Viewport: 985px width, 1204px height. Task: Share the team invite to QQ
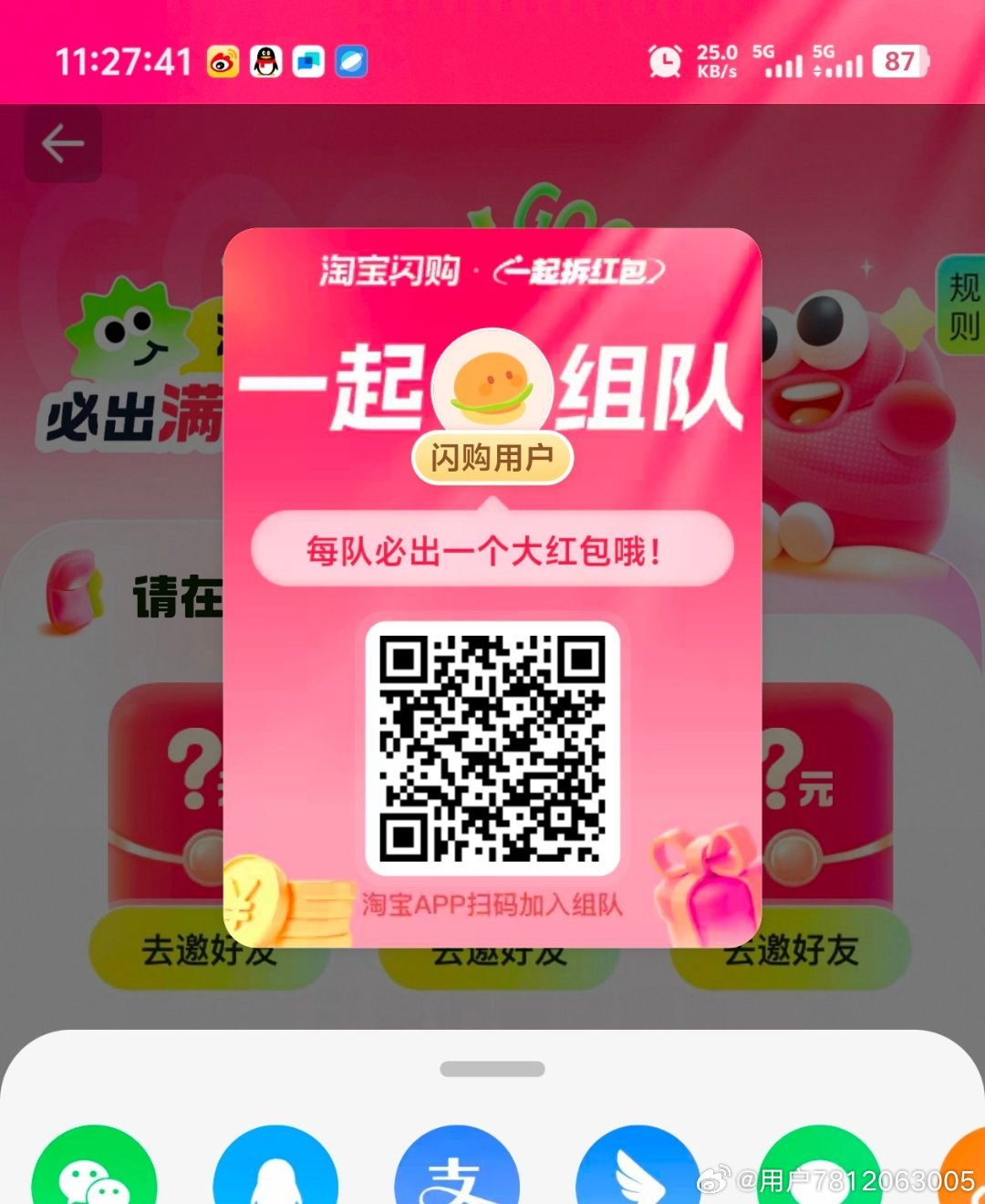pyautogui.click(x=275, y=1175)
